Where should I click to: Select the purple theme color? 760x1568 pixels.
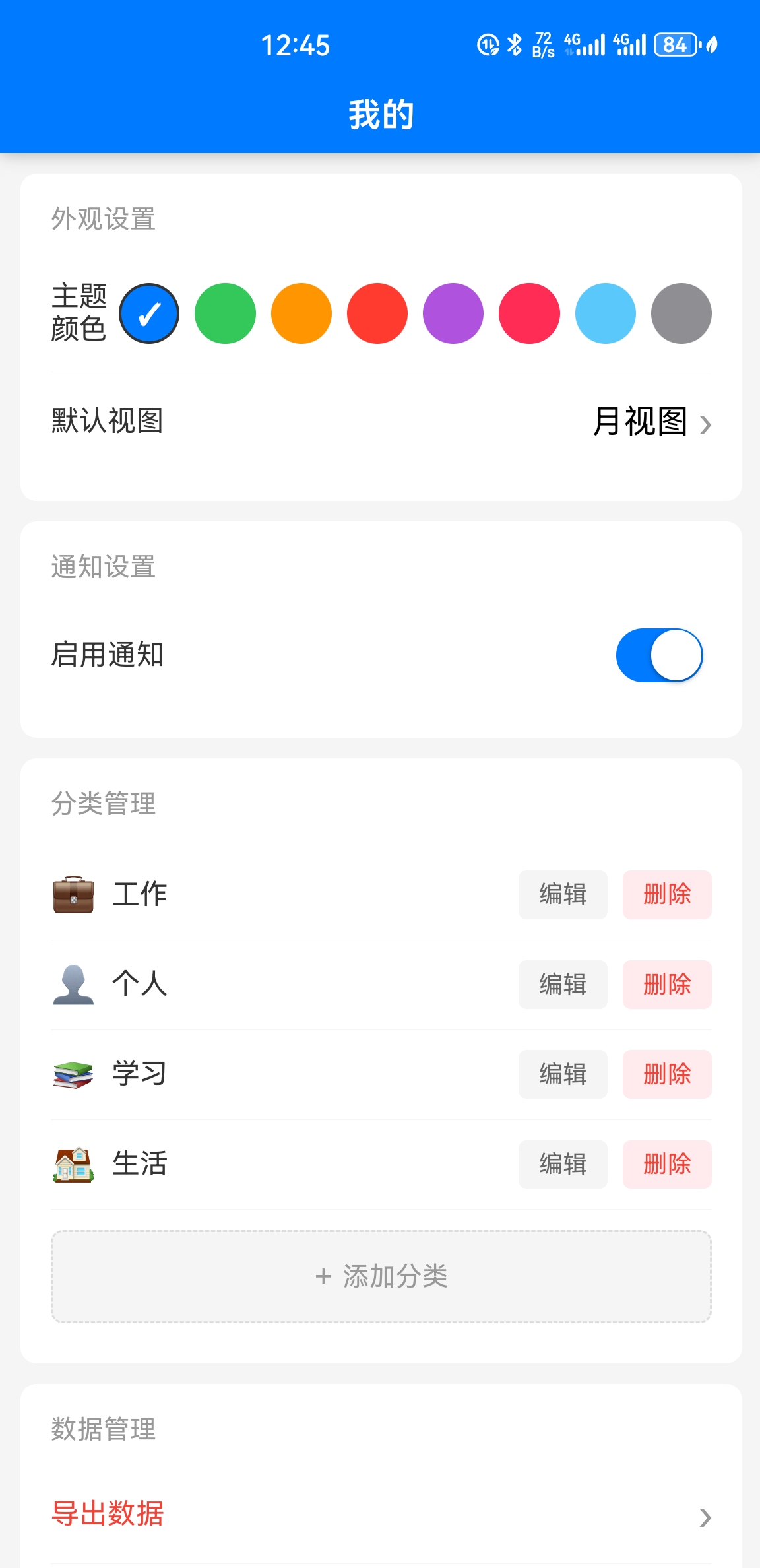(452, 313)
